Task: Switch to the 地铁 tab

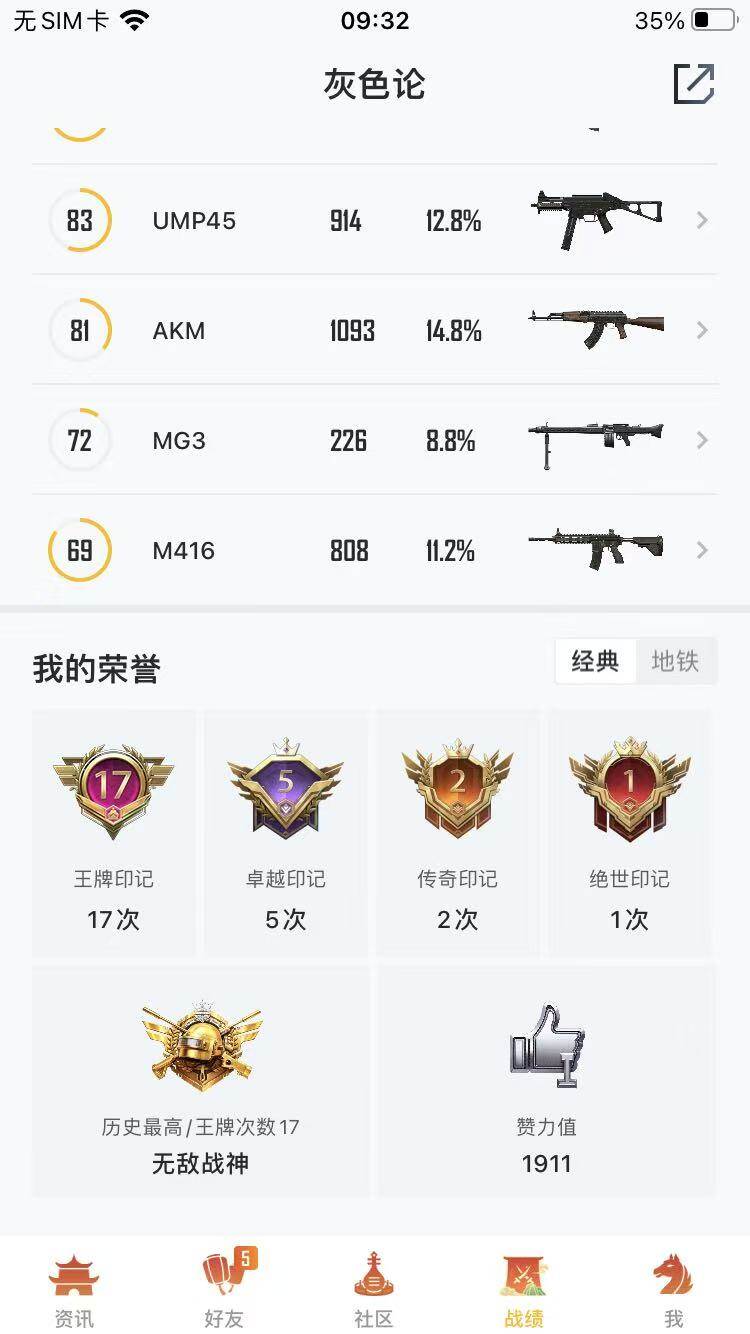Action: pos(676,662)
